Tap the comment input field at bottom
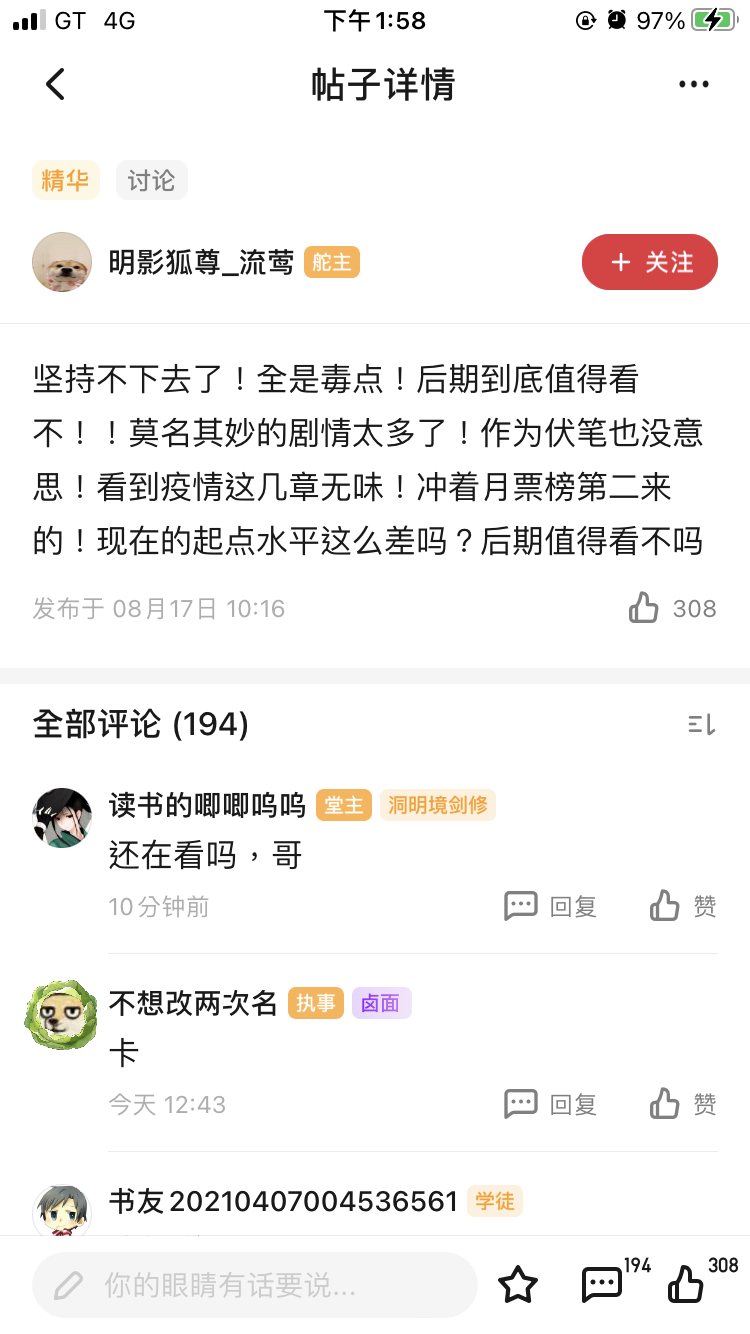 click(x=255, y=1285)
